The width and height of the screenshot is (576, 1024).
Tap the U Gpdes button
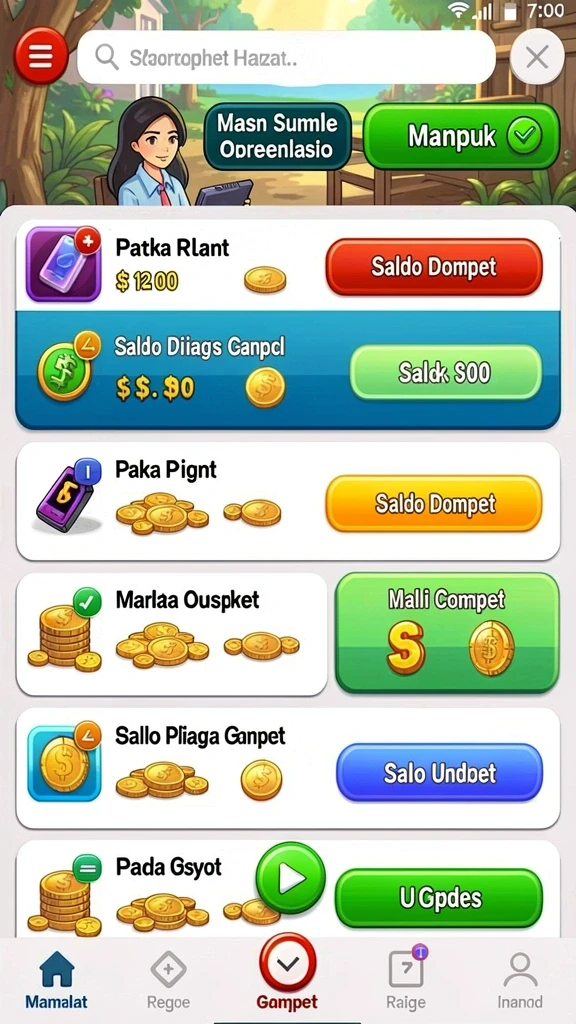pos(439,898)
